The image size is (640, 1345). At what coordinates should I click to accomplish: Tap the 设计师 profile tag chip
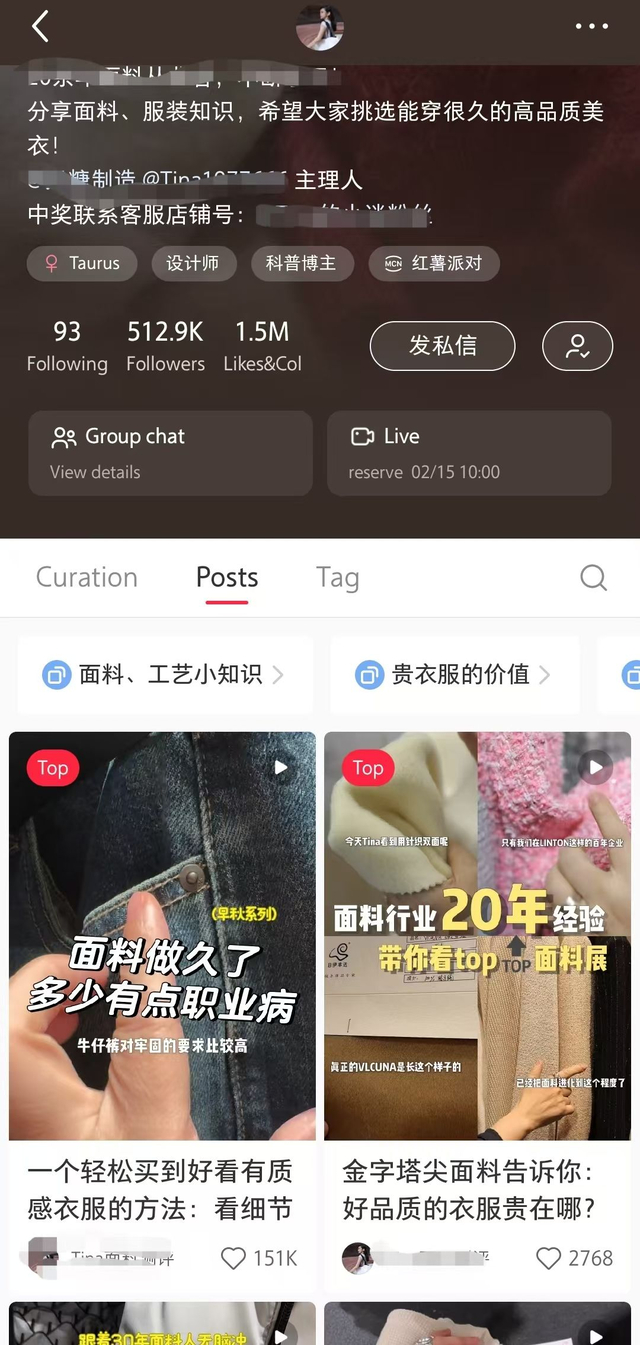(x=192, y=263)
